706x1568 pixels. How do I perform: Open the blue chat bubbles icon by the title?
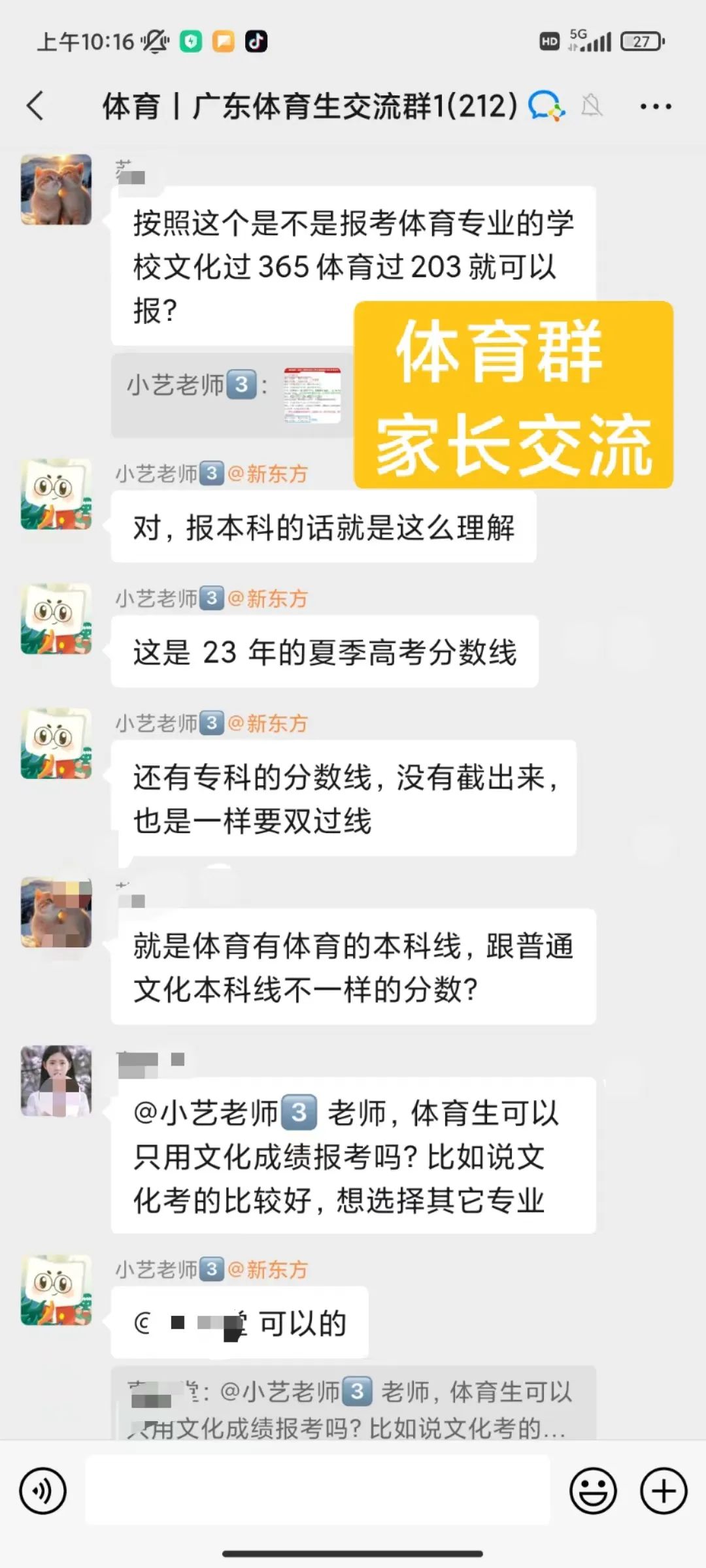click(546, 106)
